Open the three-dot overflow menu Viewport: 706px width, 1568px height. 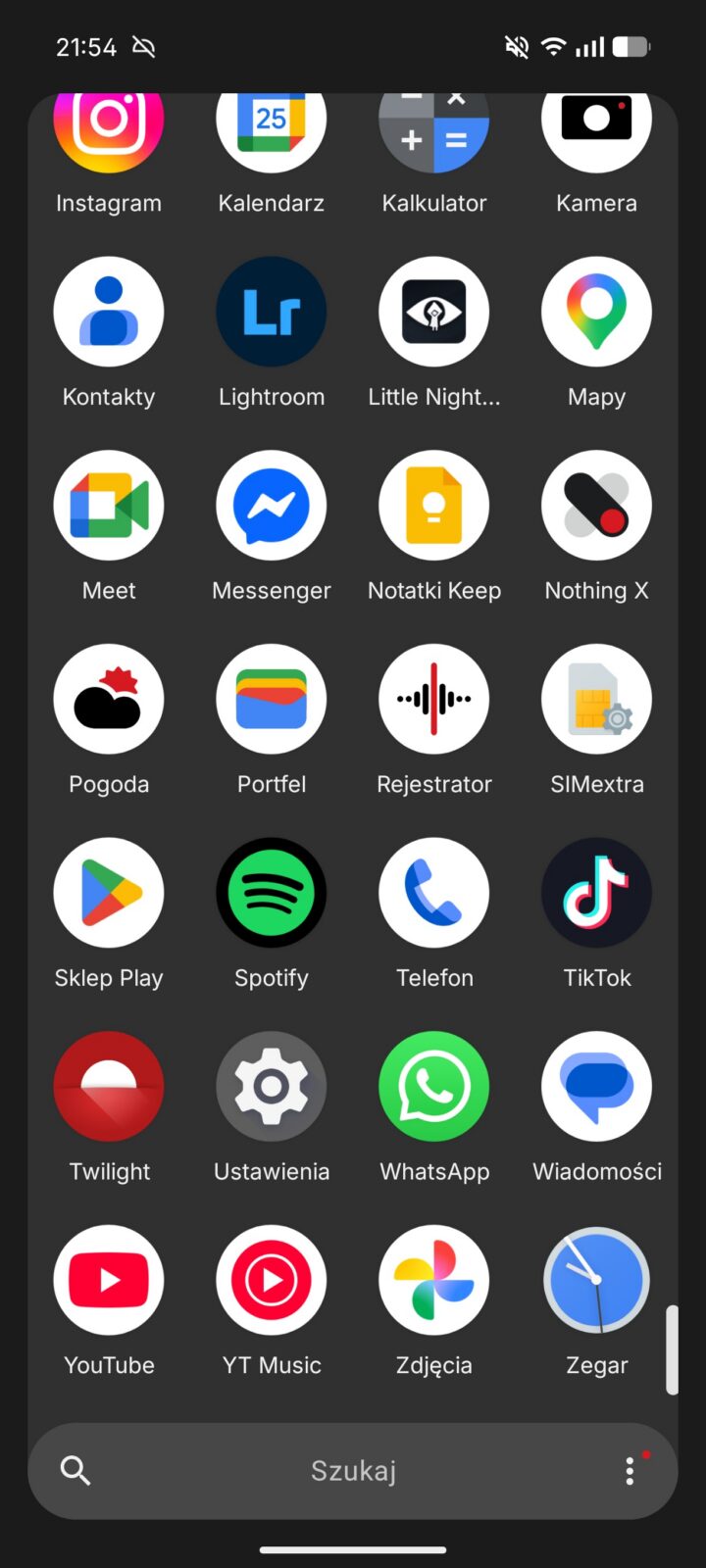630,1471
